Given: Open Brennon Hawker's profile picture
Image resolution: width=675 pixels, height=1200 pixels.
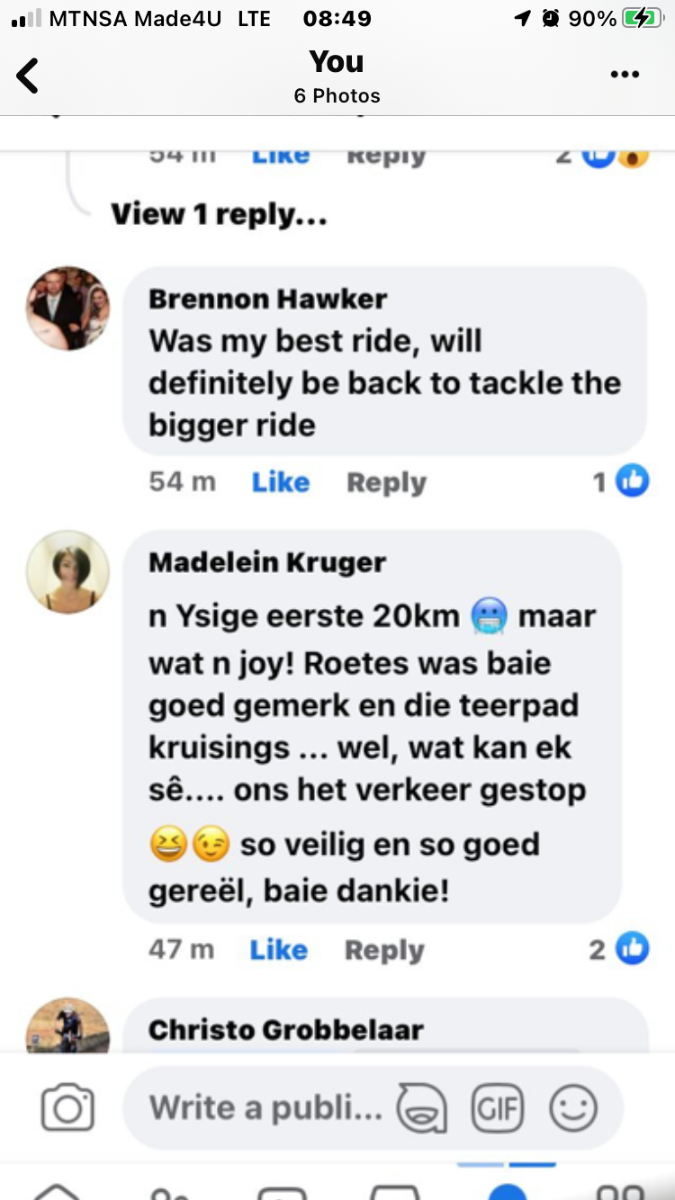Looking at the screenshot, I should click(x=67, y=308).
